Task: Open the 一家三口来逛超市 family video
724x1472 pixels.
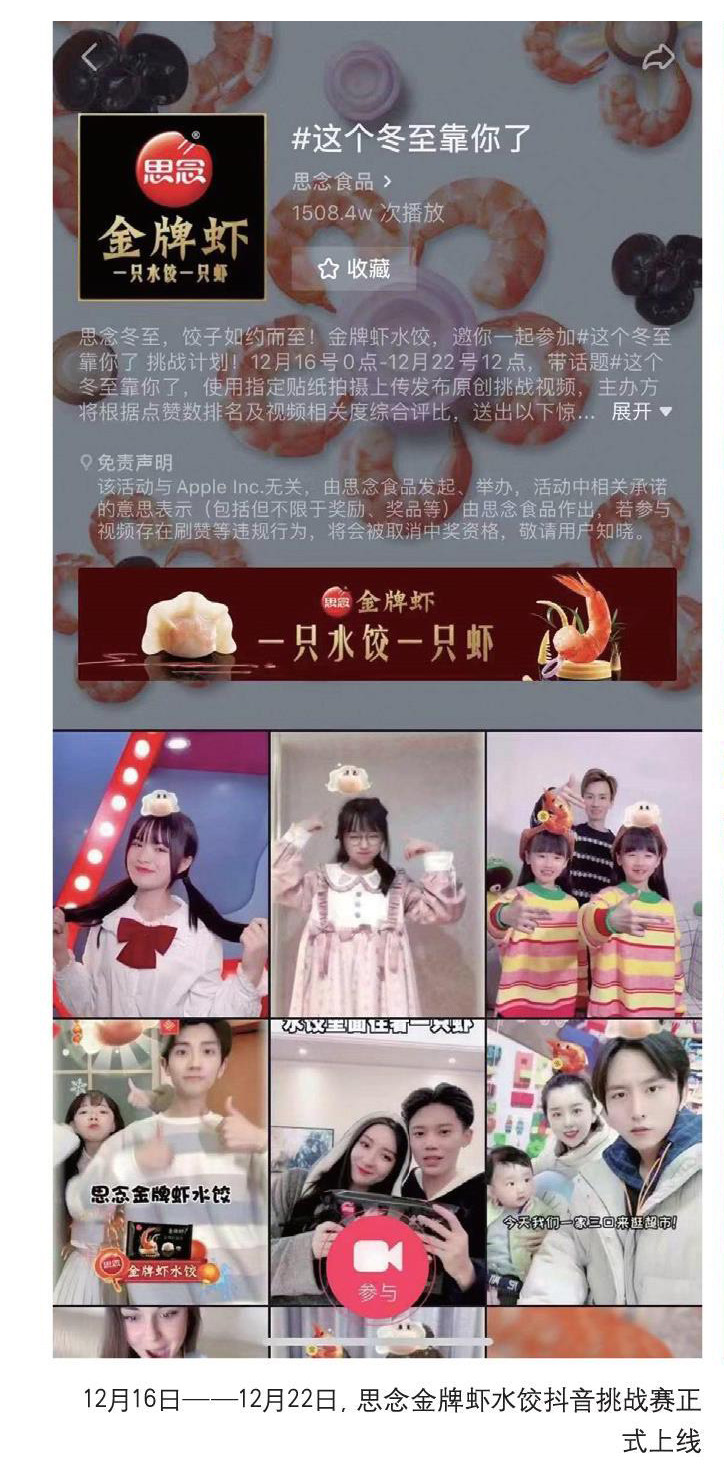Action: 594,1160
